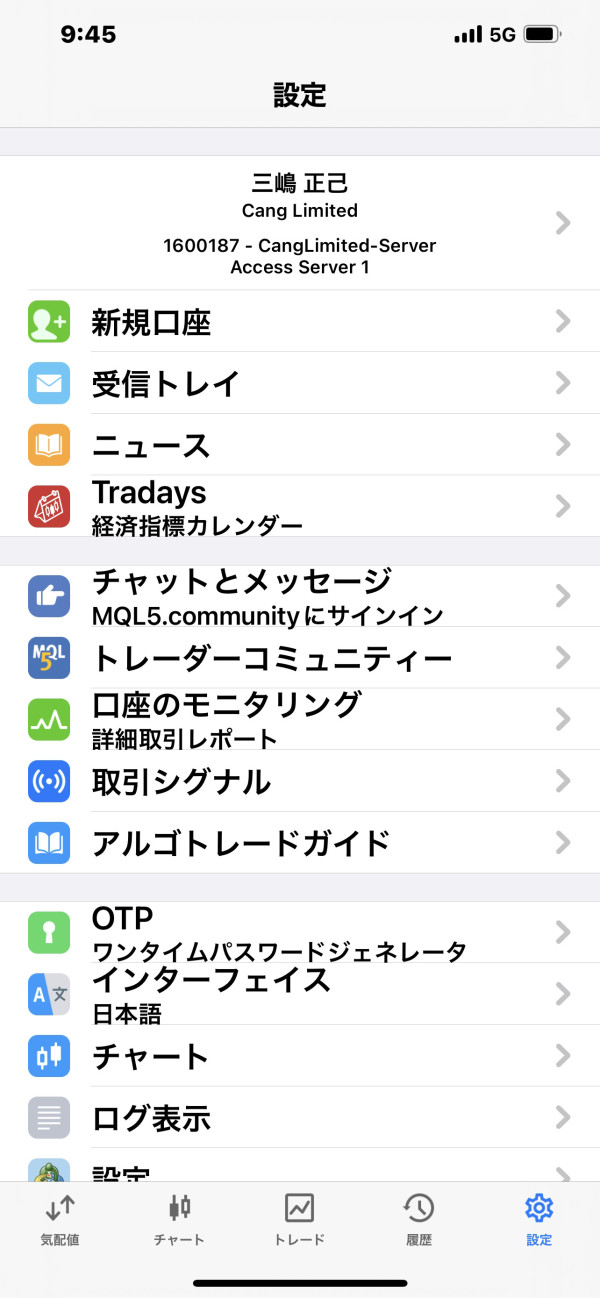Open インターフェイス language setting

tap(300, 994)
